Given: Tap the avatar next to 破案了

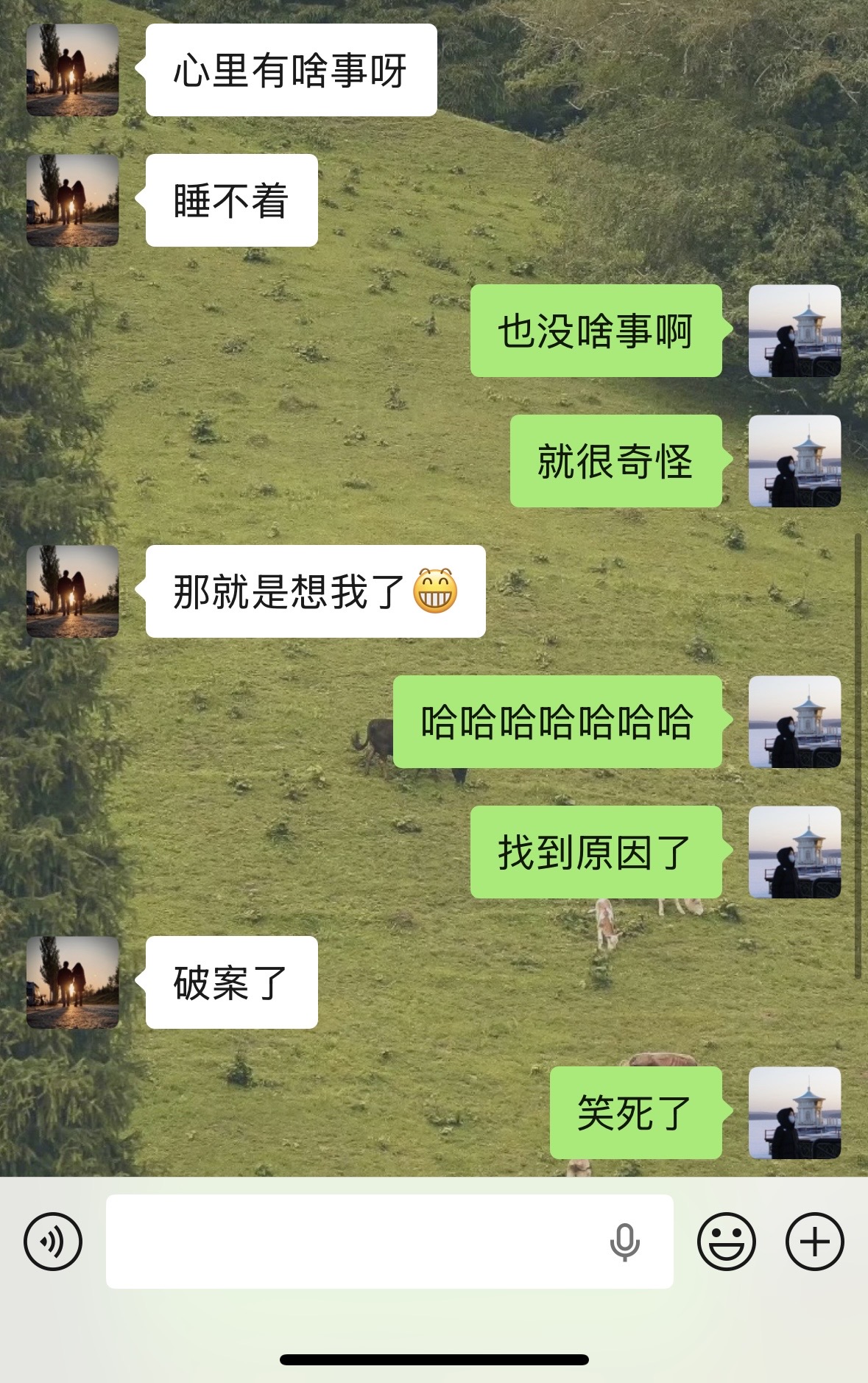Looking at the screenshot, I should 72,982.
